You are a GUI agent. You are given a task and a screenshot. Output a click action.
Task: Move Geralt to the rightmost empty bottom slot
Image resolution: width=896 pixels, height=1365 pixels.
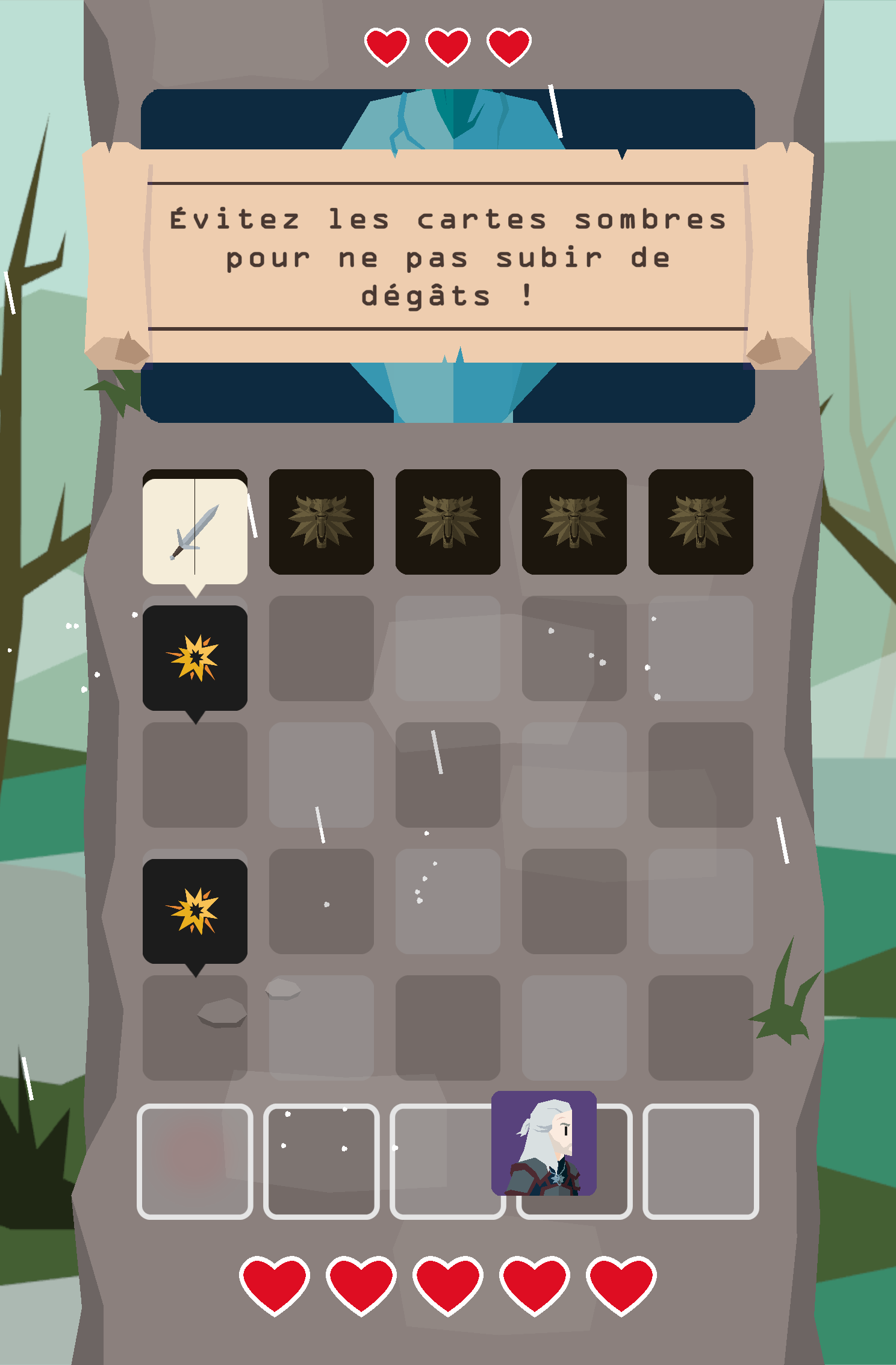[700, 1161]
